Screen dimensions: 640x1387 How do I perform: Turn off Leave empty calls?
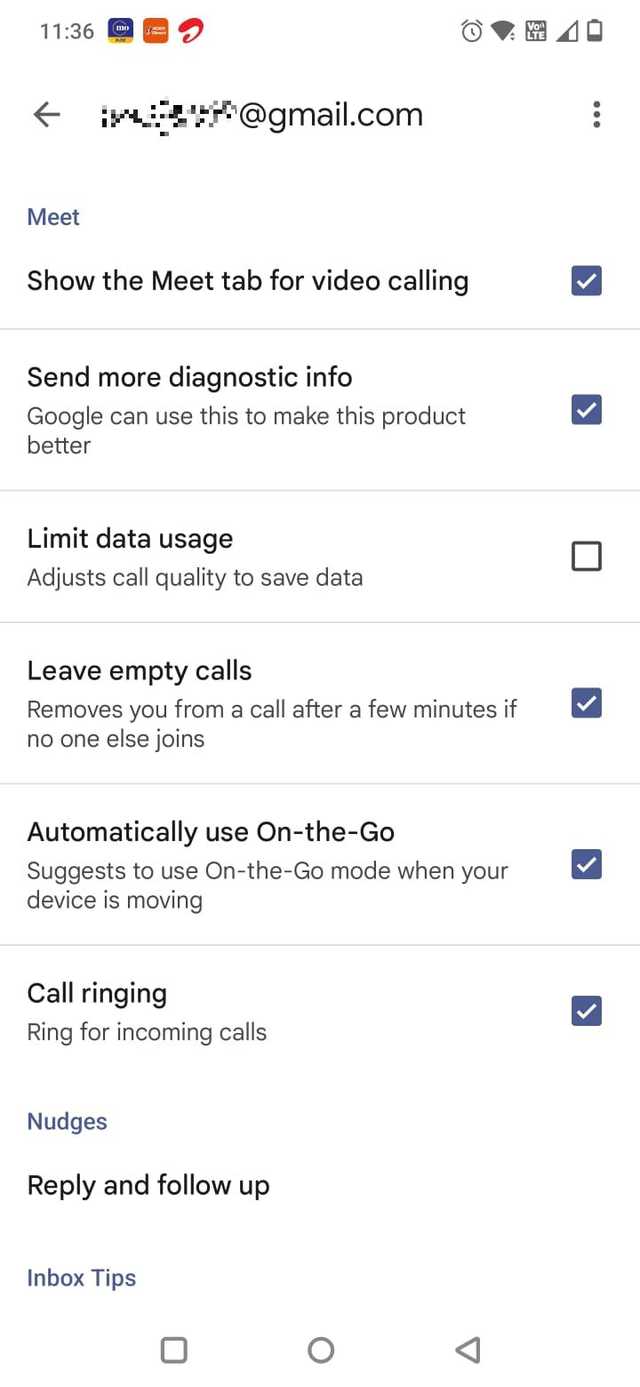pos(586,704)
